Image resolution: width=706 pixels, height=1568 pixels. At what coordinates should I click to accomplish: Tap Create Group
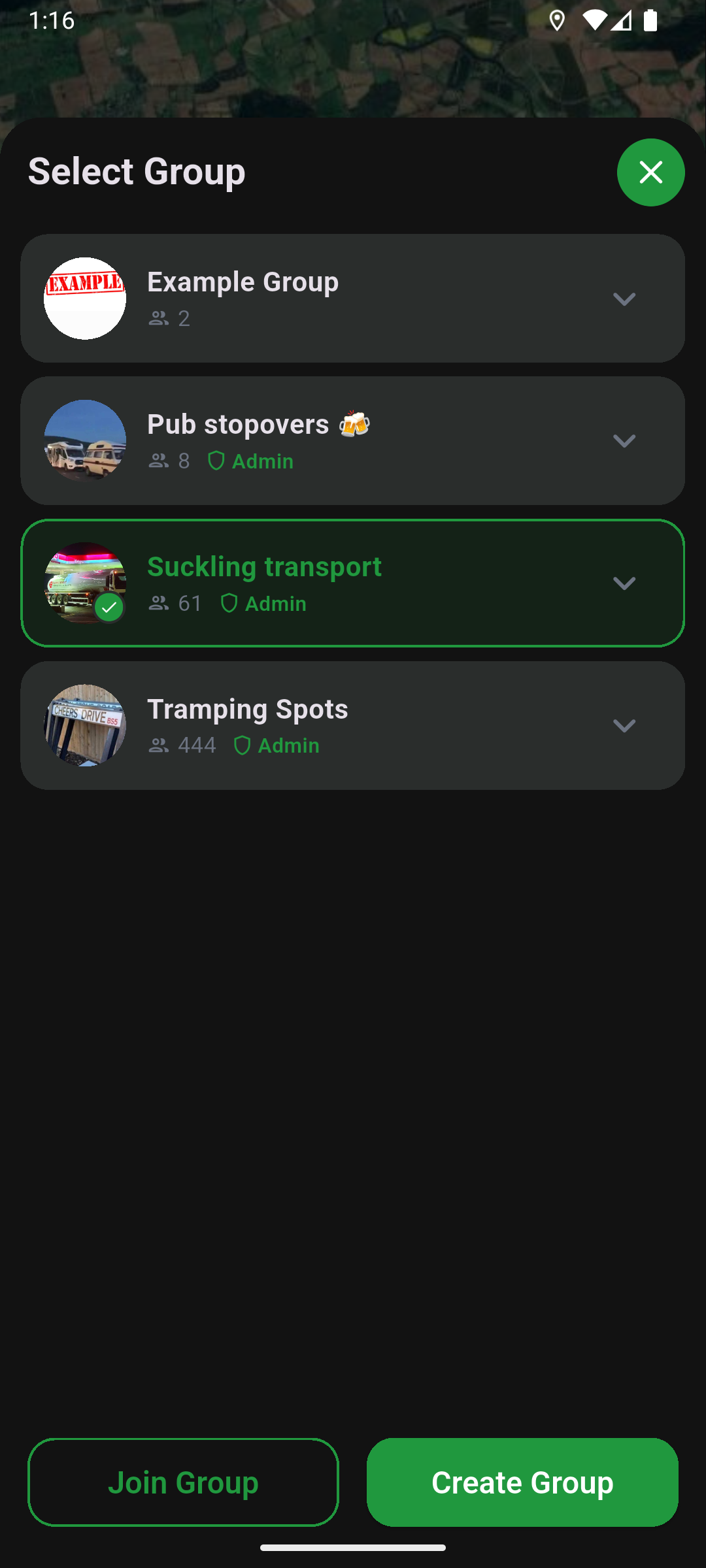(522, 1482)
